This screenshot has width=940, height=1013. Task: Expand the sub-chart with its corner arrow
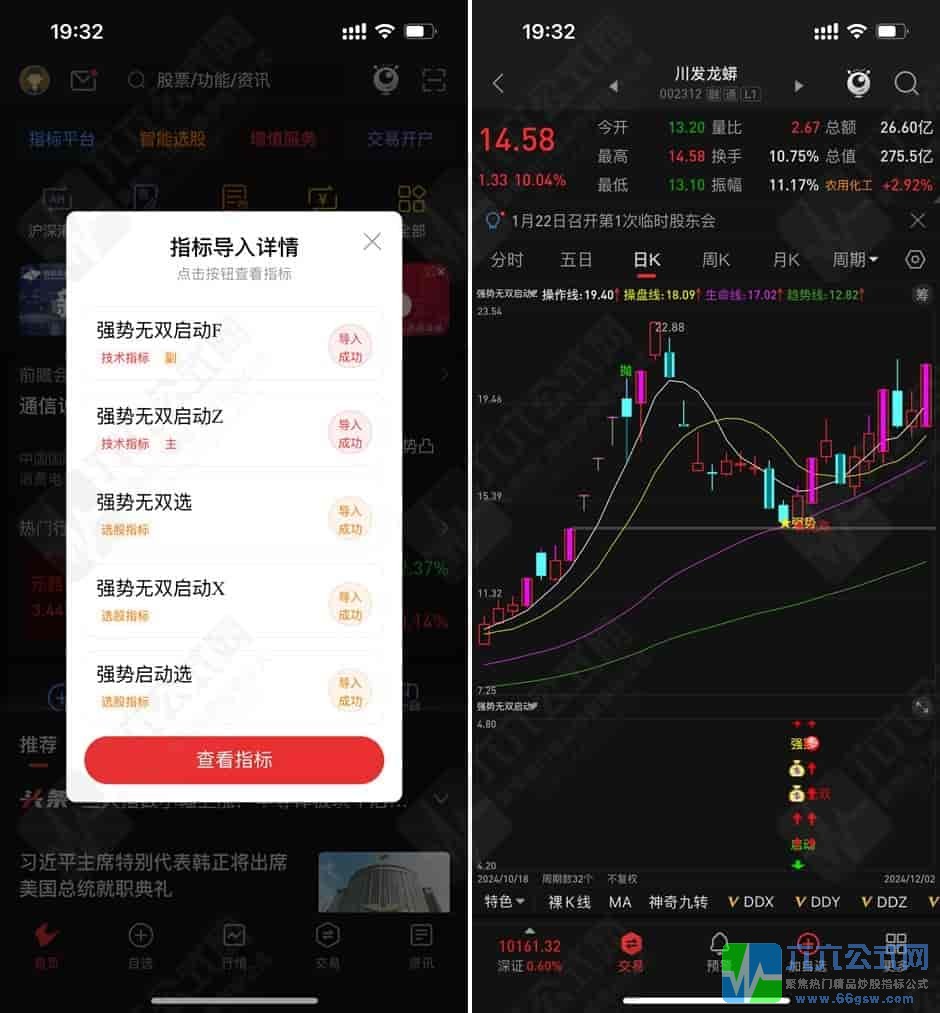coord(921,707)
